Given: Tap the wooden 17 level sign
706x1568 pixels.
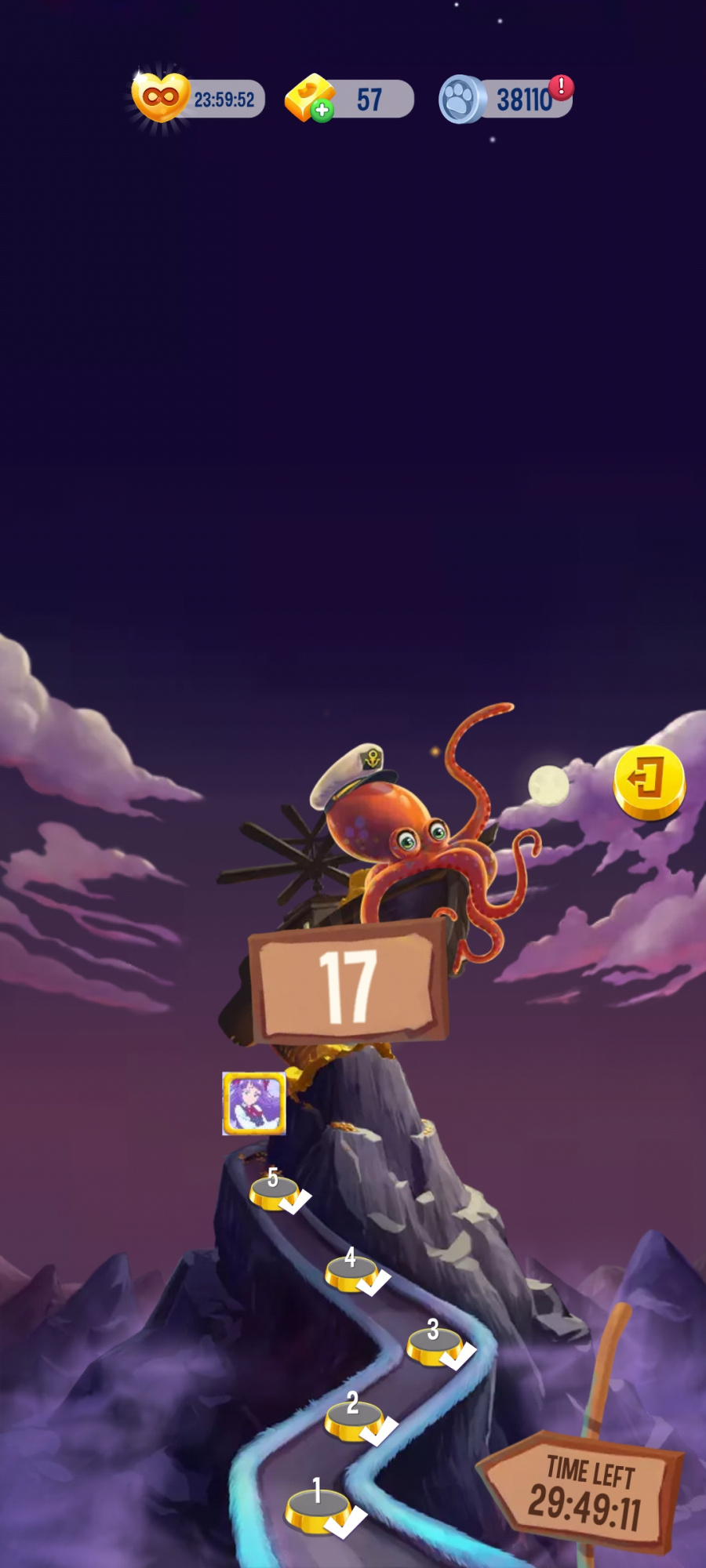Looking at the screenshot, I should [348, 985].
